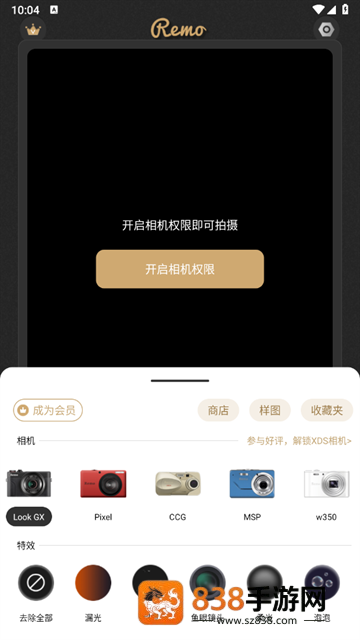
Task: Open the 收藏夹 favorites
Action: pyautogui.click(x=327, y=410)
